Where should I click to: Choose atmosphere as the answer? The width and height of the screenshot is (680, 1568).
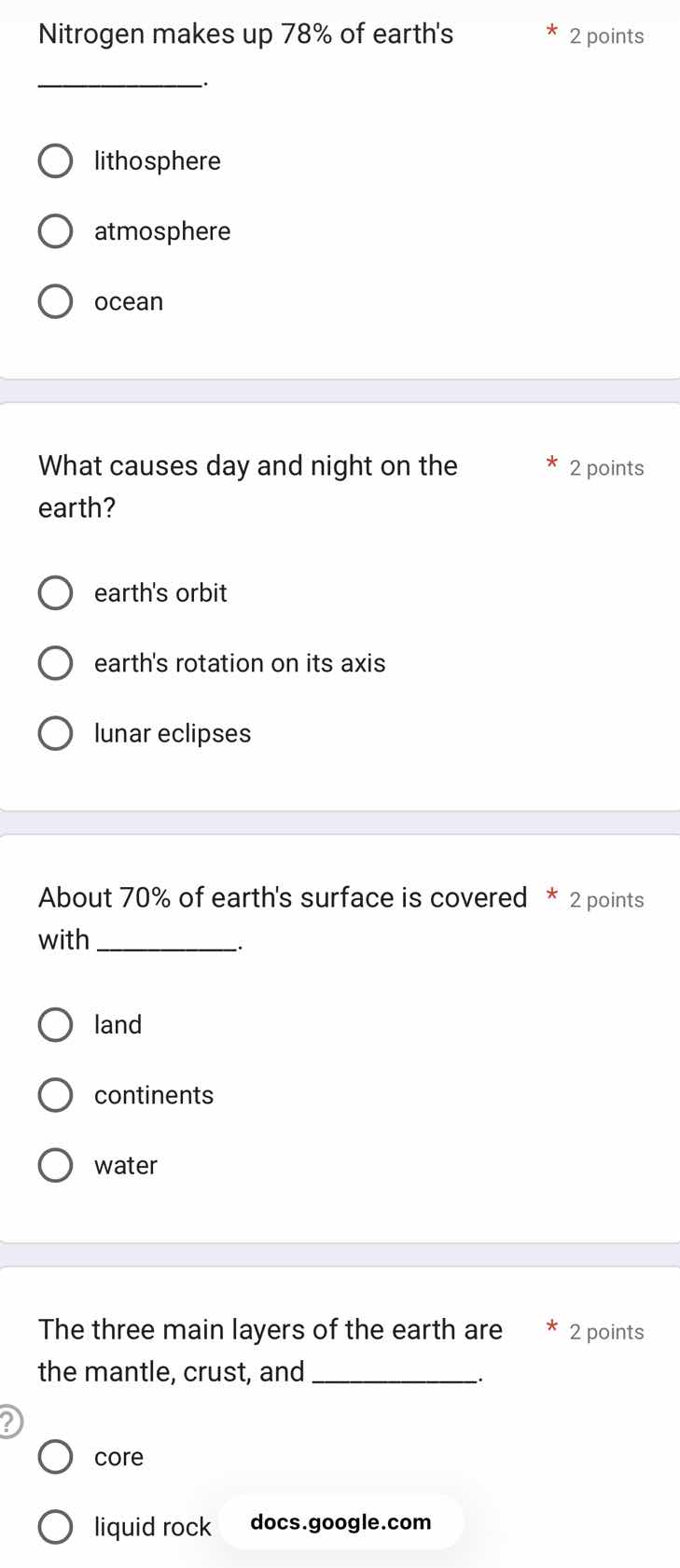[x=55, y=230]
